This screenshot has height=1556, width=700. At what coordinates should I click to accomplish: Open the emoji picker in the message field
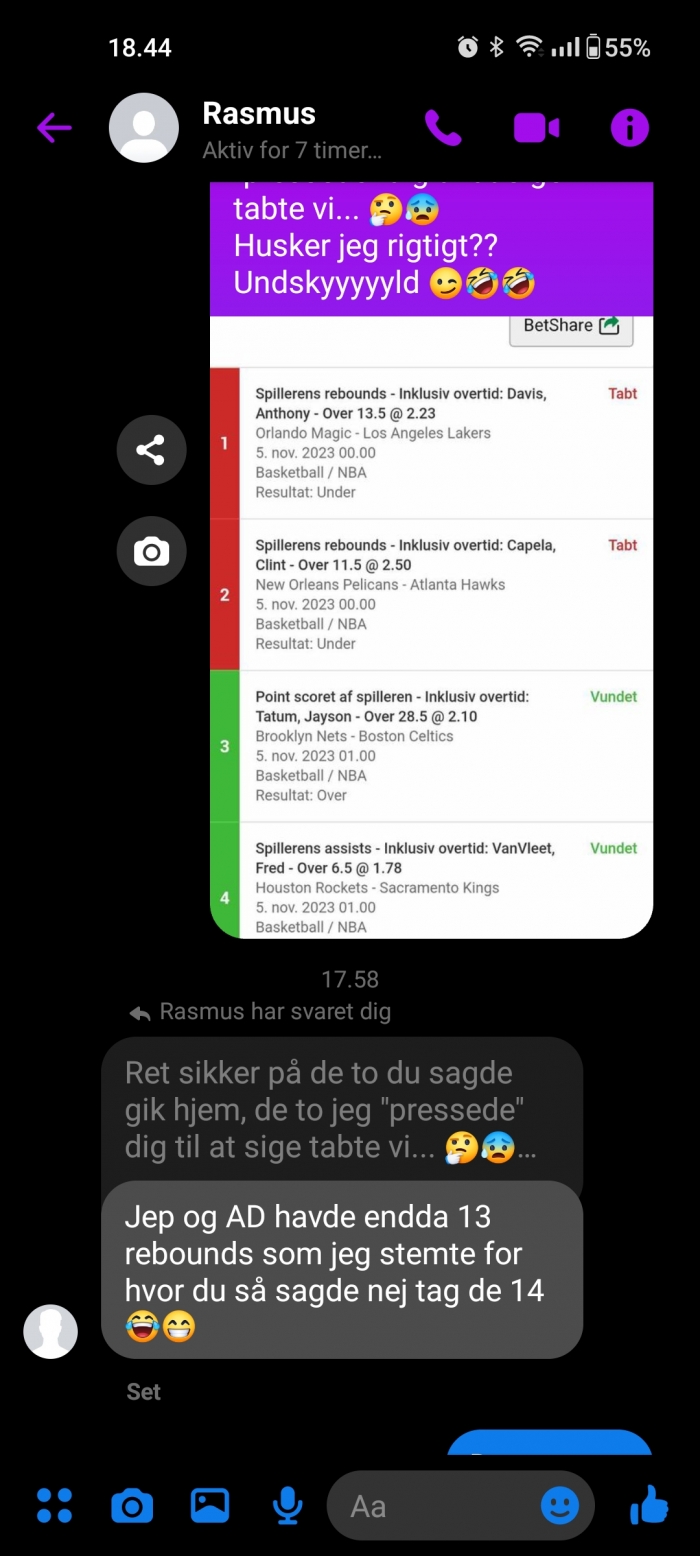click(560, 1506)
